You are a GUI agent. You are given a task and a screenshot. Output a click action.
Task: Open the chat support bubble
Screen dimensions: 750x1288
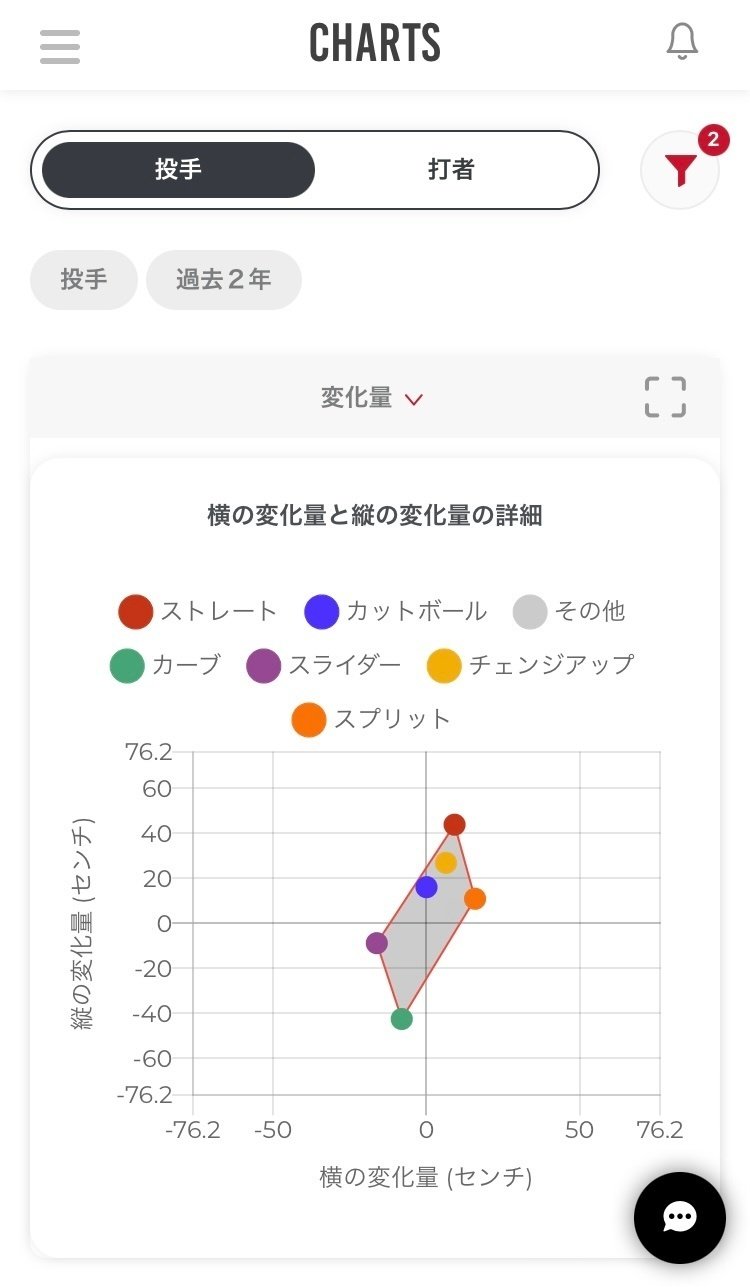point(680,1218)
